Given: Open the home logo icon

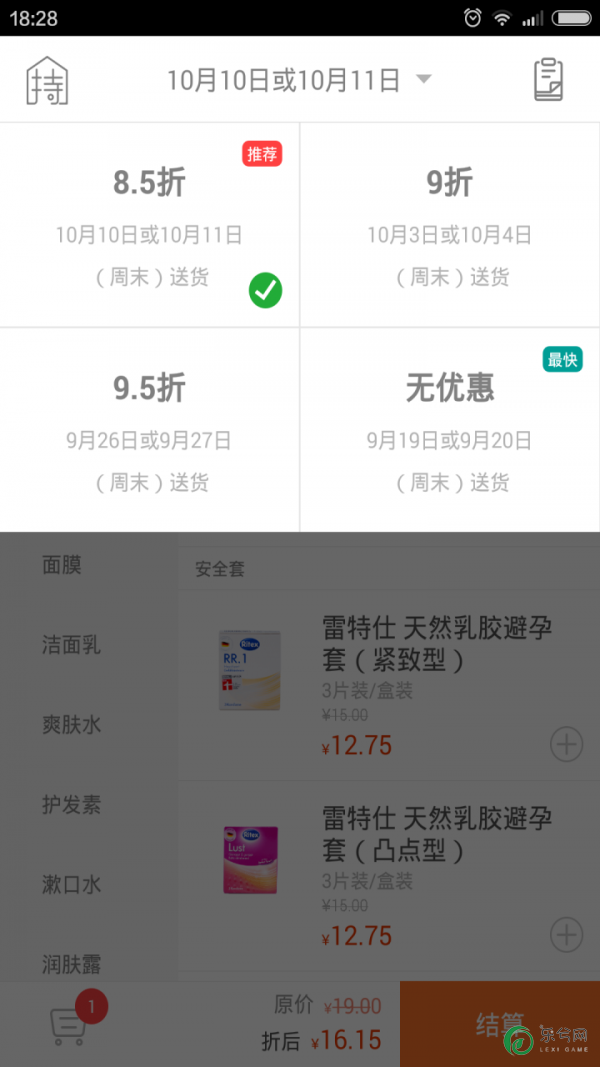Looking at the screenshot, I should (46, 80).
